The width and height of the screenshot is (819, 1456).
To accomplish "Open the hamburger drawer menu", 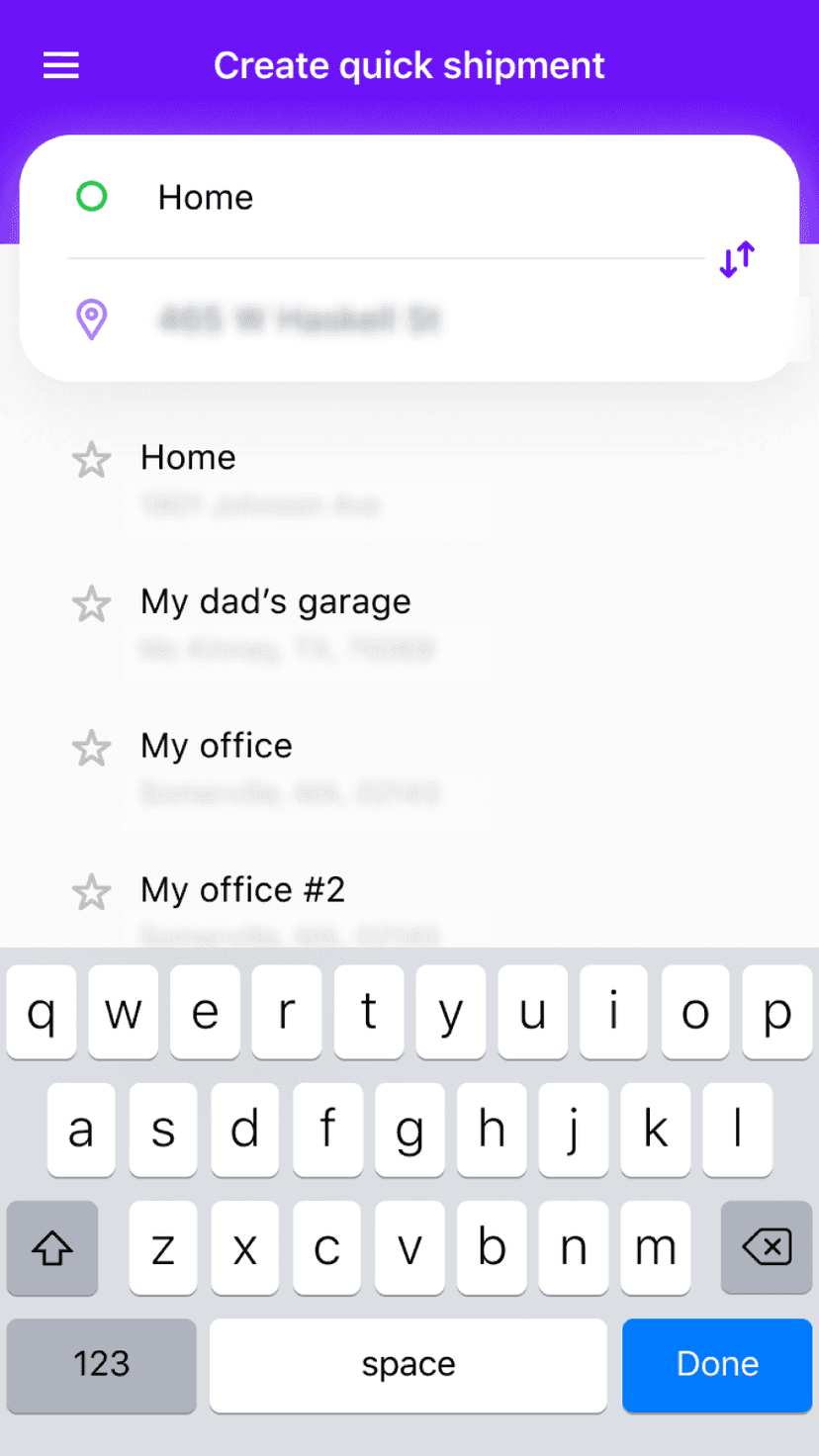I will [61, 66].
